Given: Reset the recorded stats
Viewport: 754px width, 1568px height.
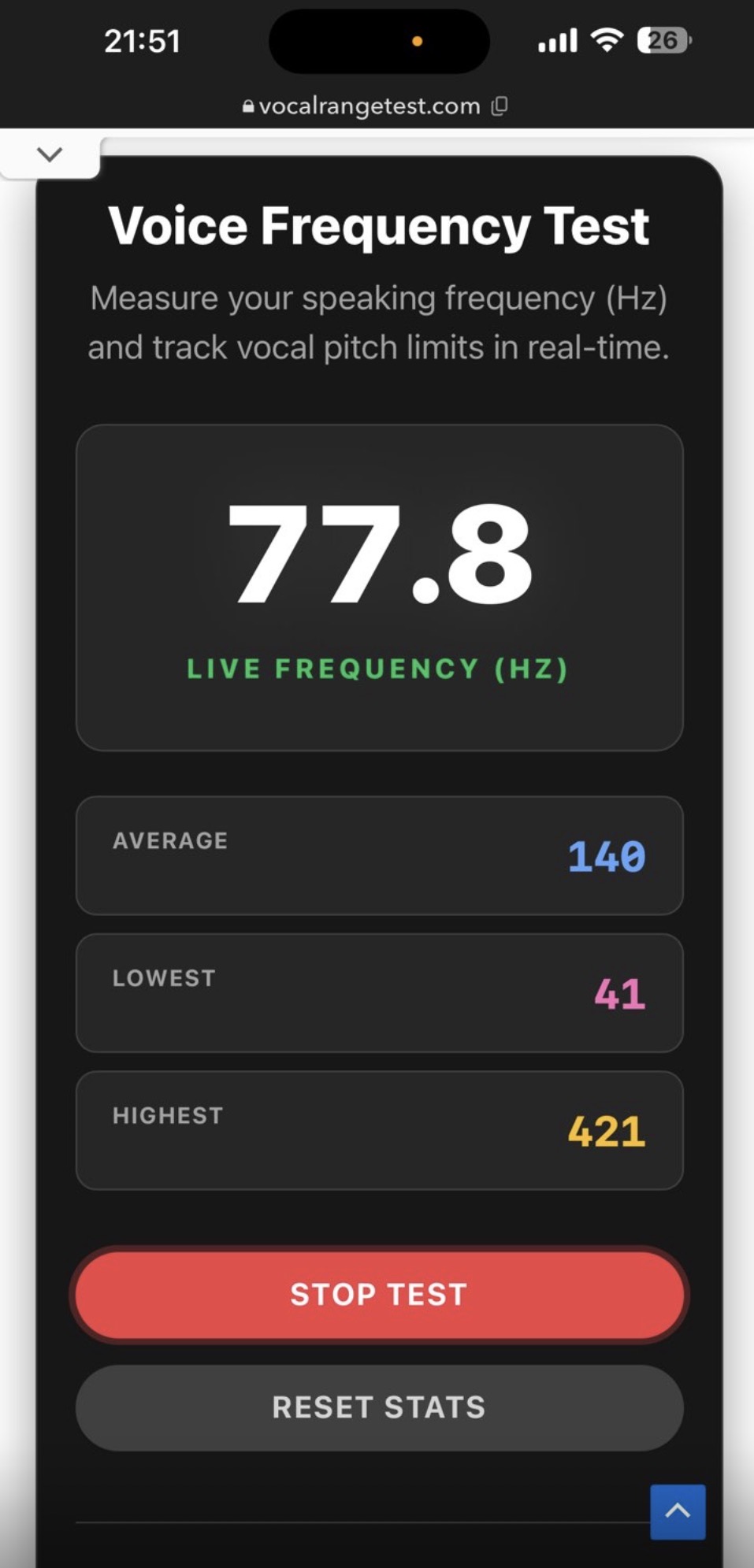Looking at the screenshot, I should [x=378, y=1407].
